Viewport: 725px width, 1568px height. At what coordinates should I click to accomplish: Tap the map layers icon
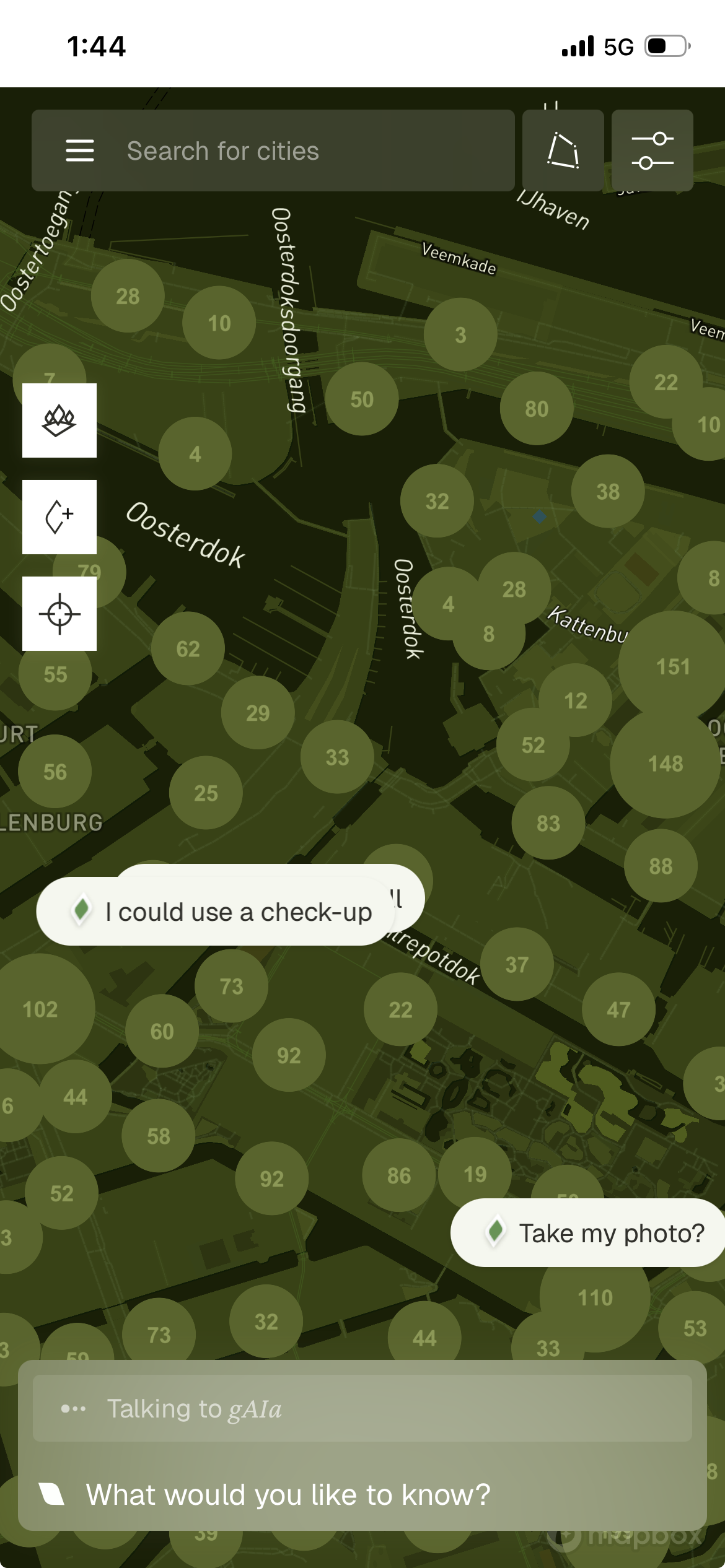[x=59, y=420]
